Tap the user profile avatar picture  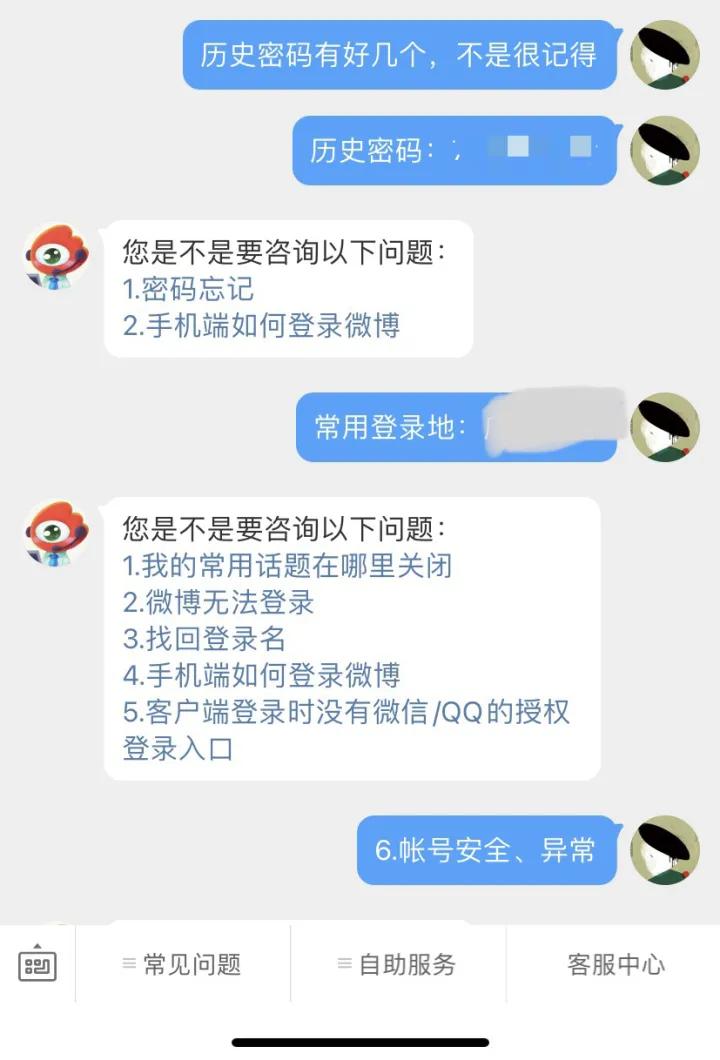(665, 56)
